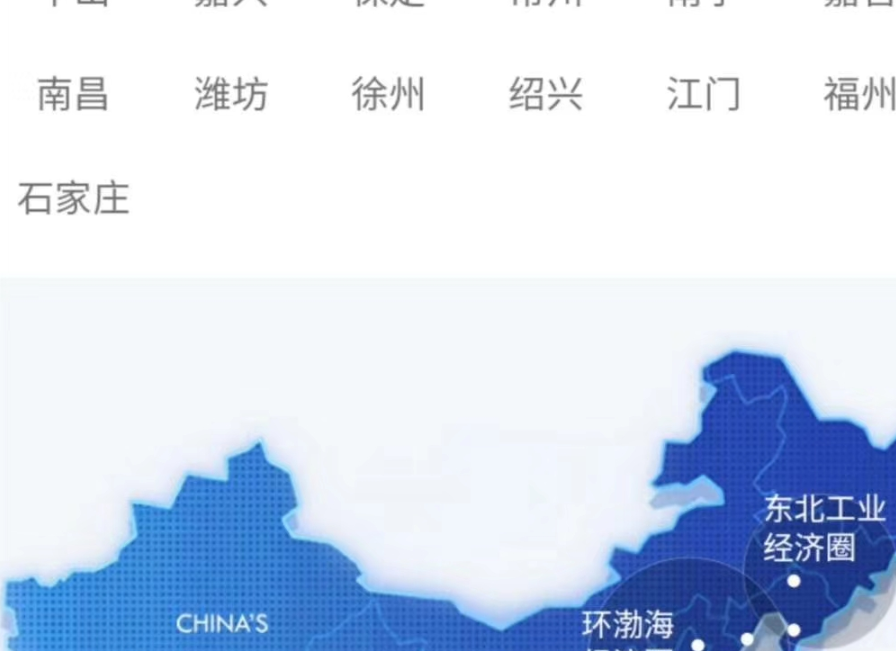Tap the 徐州 city option
This screenshot has height=651, width=896.
pos(388,95)
